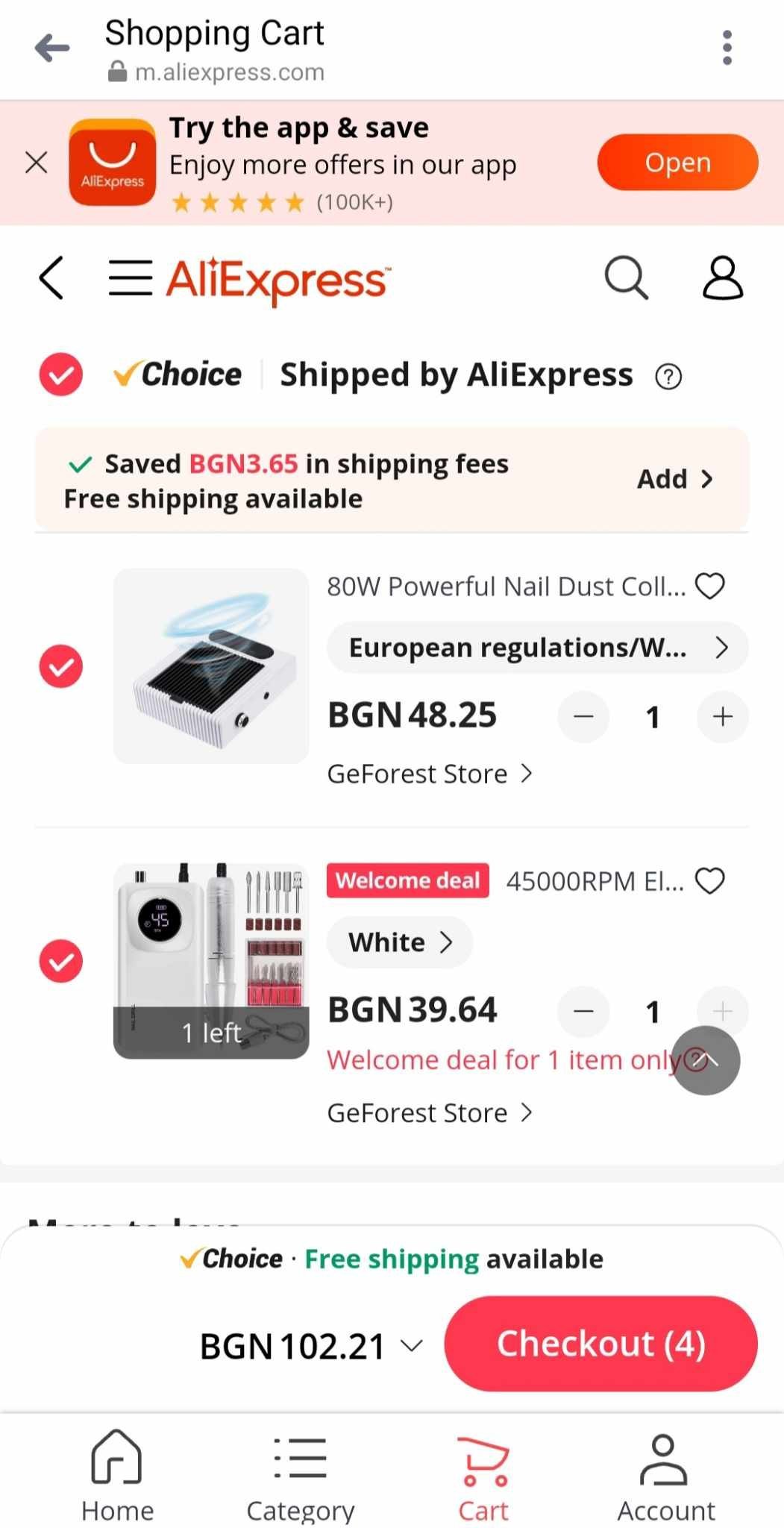Viewport: 784px width, 1528px height.
Task: Open the AliExpress hamburger menu
Action: coord(131,278)
